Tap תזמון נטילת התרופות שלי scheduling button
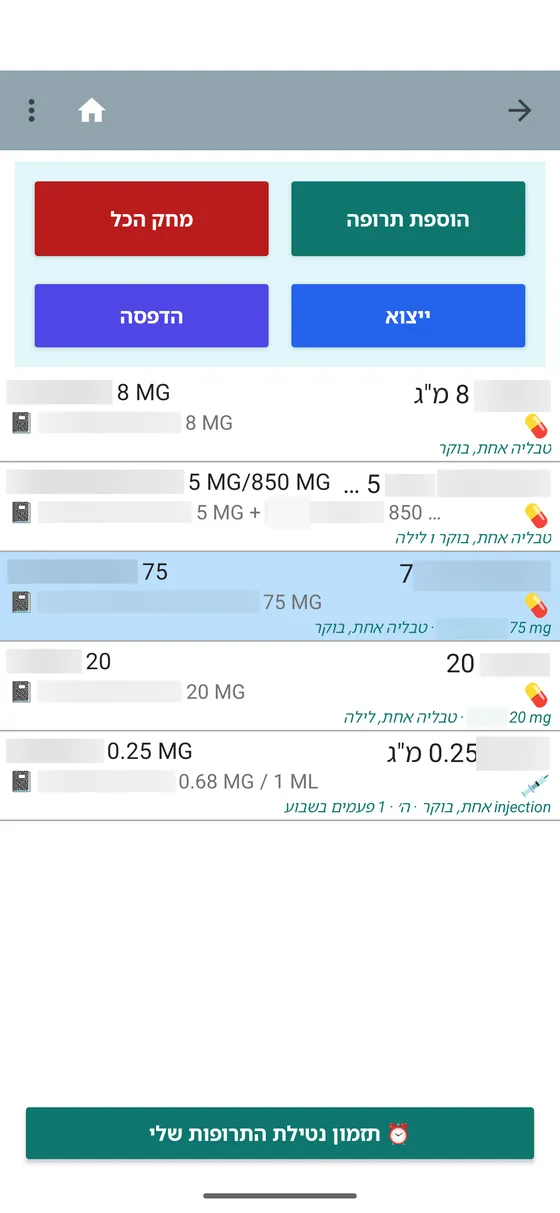The image size is (560, 1213). click(280, 1133)
